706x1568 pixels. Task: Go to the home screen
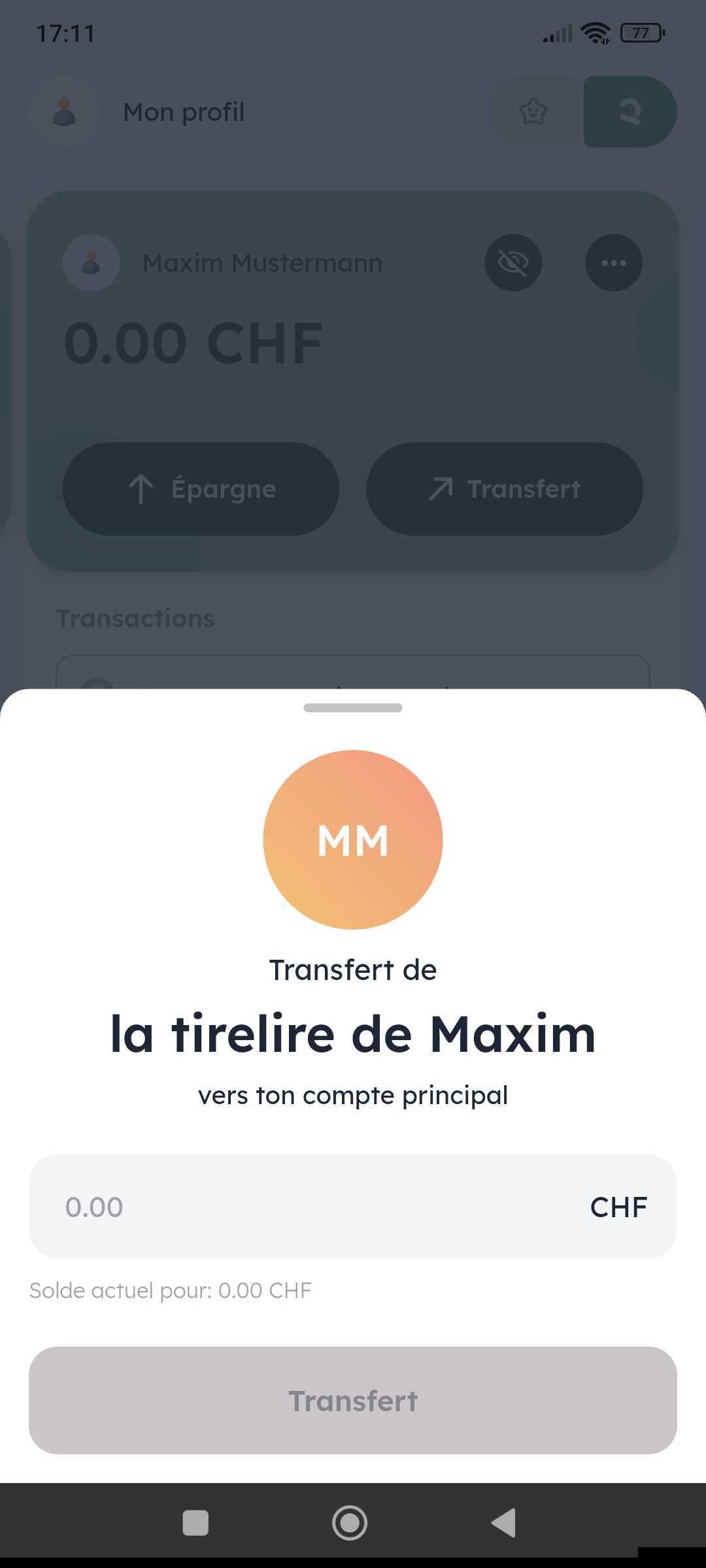click(350, 1523)
